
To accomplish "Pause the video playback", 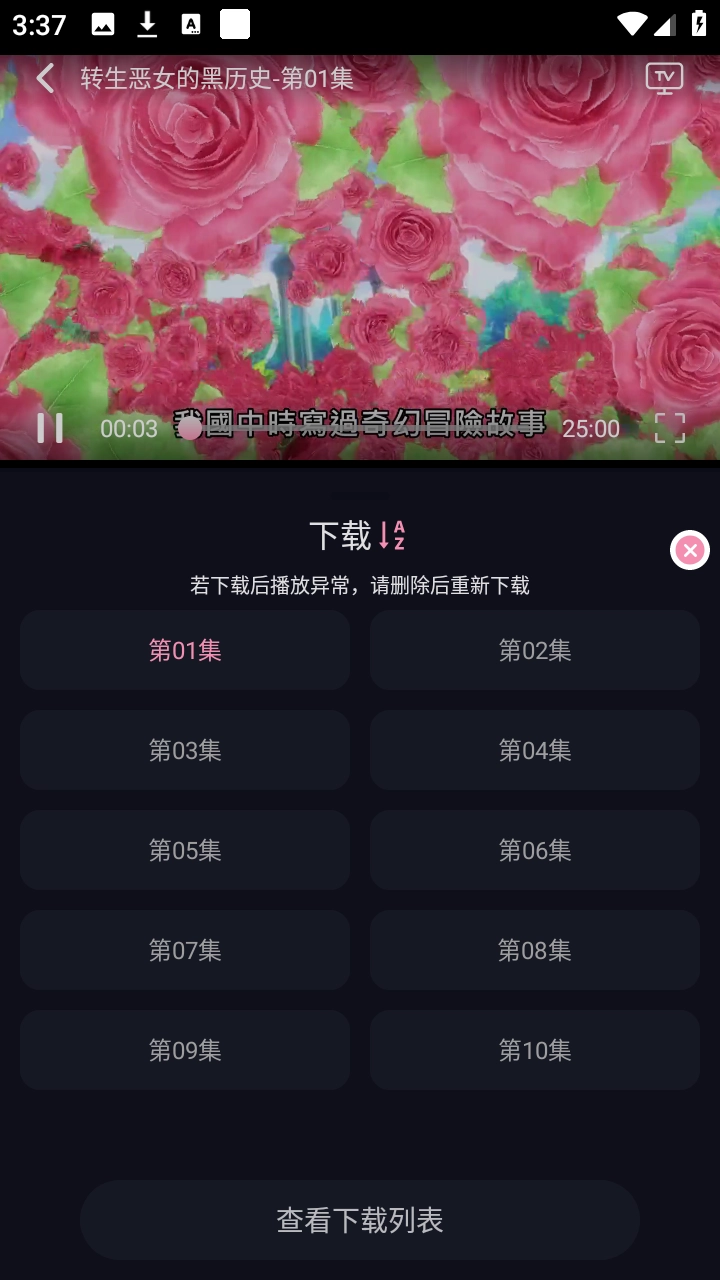I will [x=50, y=428].
